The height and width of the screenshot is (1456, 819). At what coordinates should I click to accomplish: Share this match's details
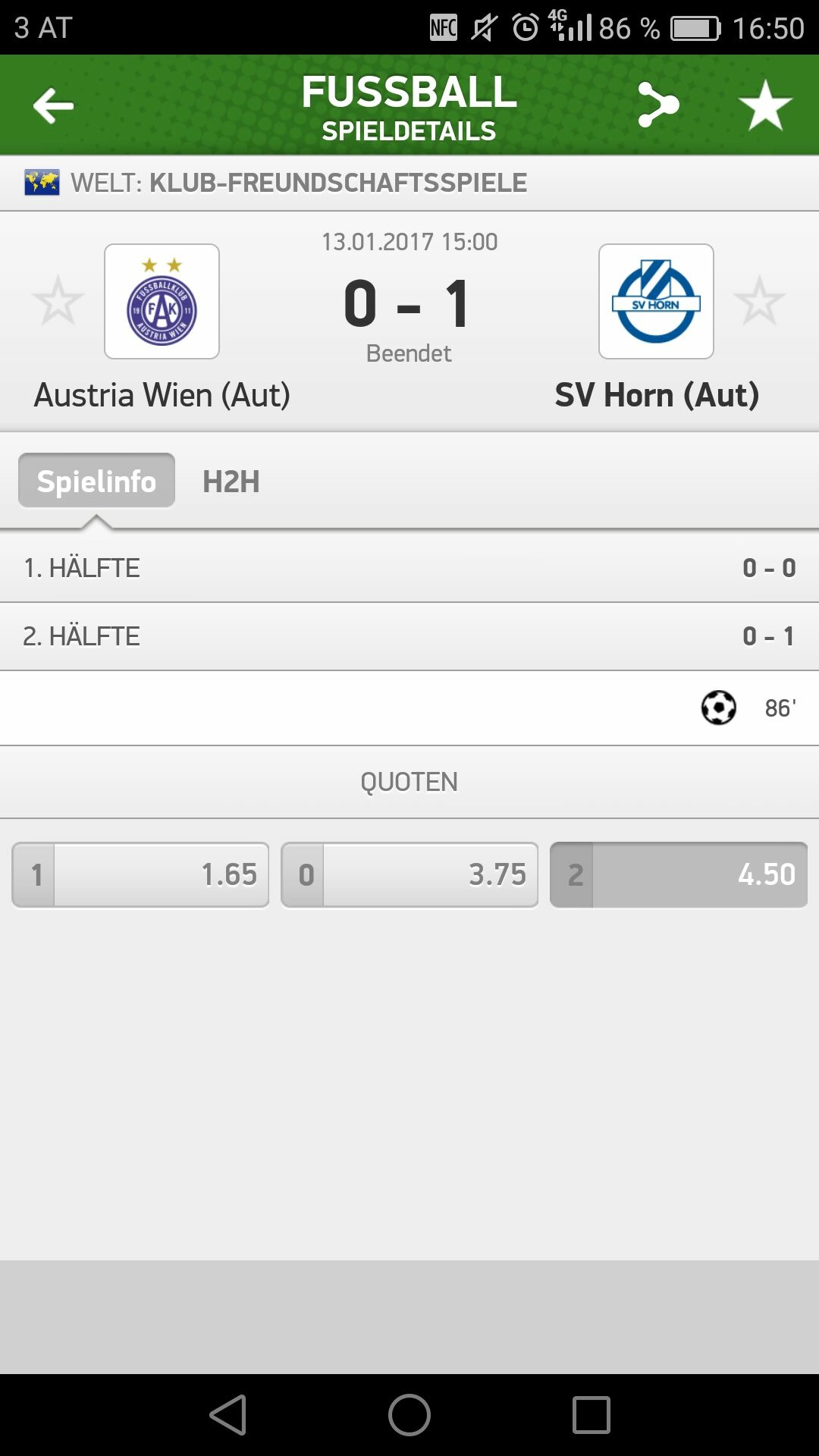(x=658, y=105)
